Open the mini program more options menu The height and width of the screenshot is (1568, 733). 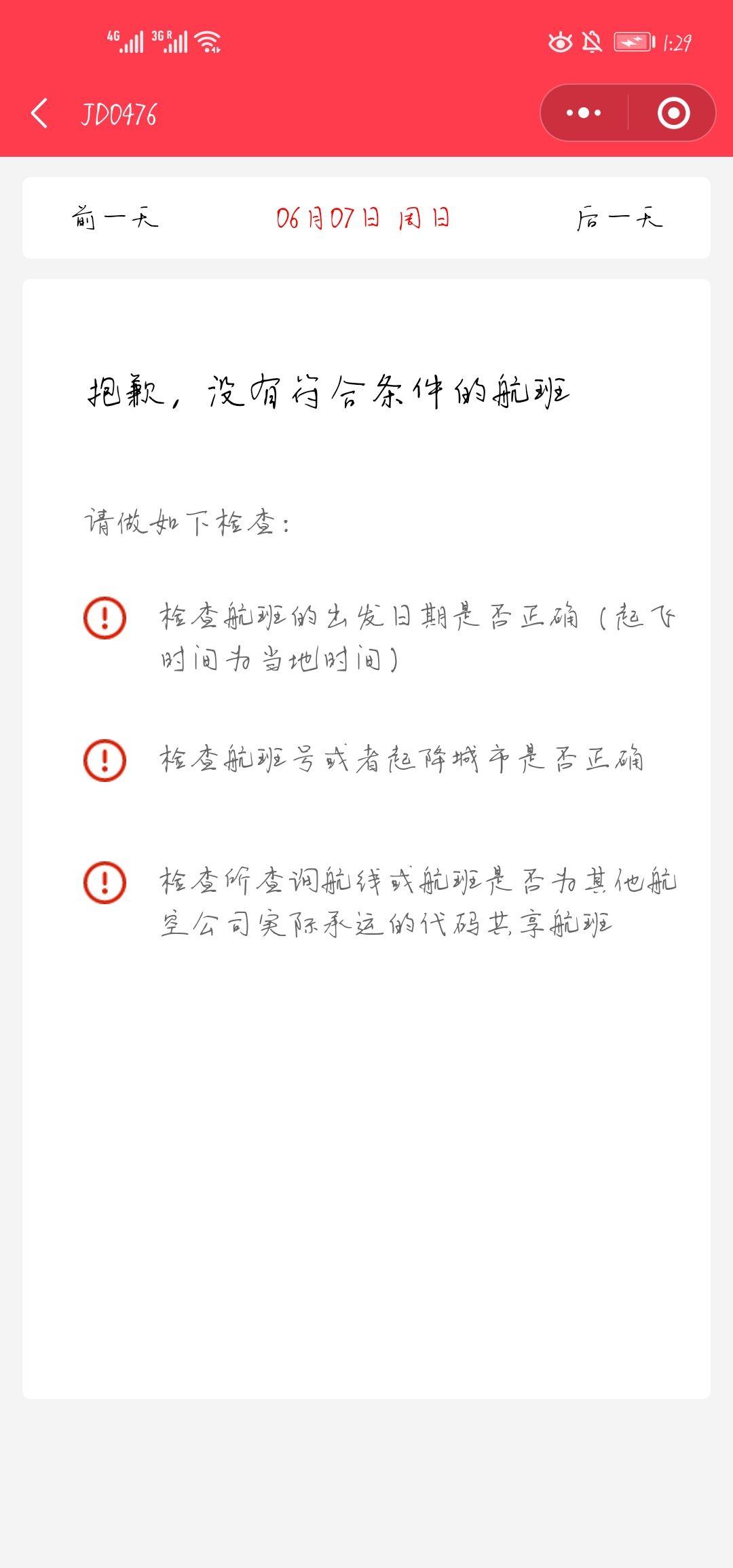pos(584,113)
